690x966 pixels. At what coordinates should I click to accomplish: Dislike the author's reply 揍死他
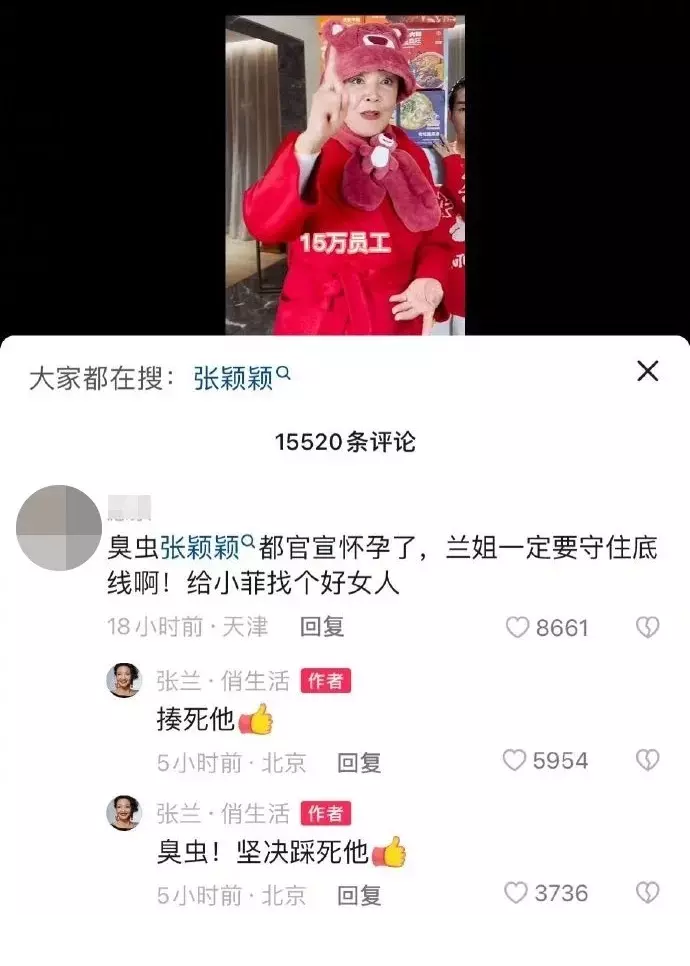[x=647, y=761]
